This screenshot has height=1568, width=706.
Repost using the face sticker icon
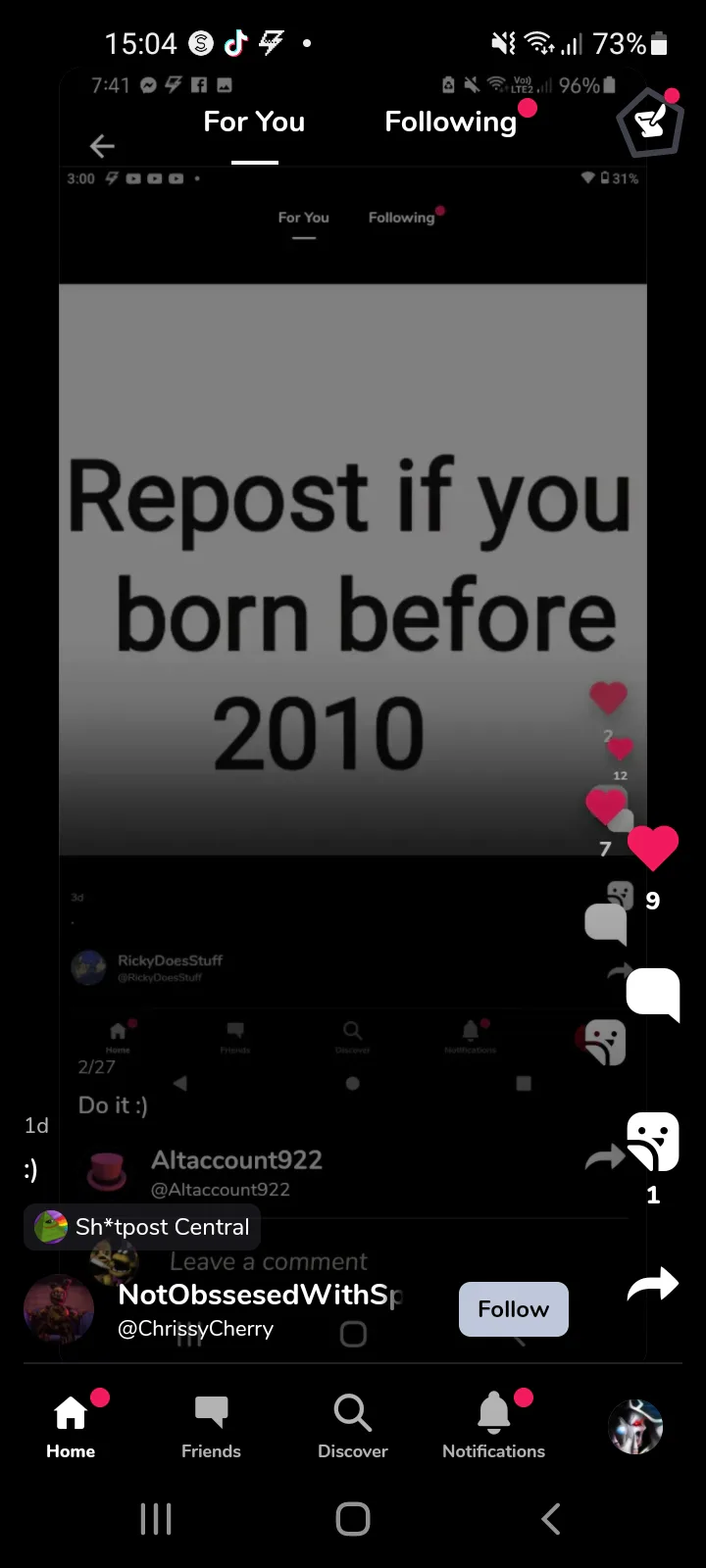click(653, 1141)
